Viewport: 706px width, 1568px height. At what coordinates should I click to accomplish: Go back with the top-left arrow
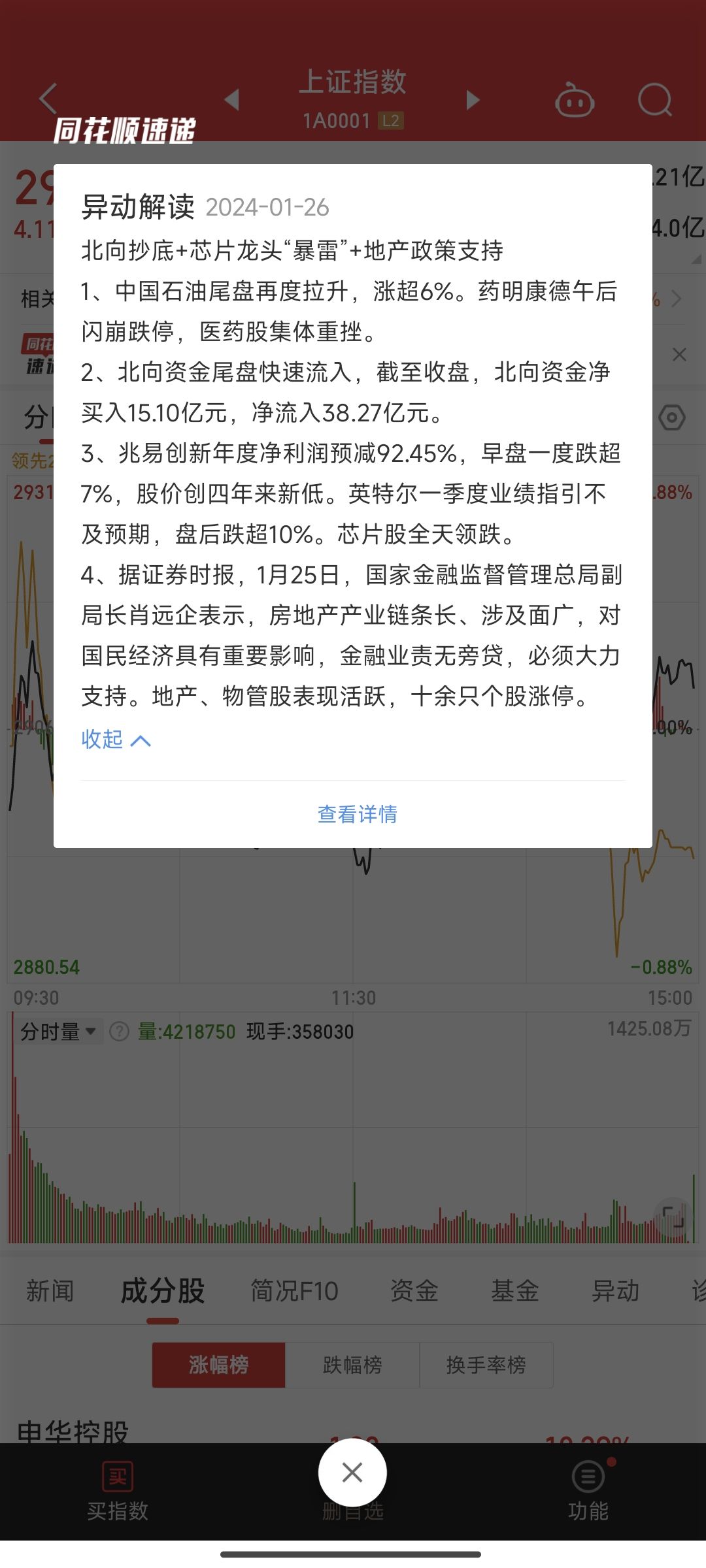coord(49,99)
